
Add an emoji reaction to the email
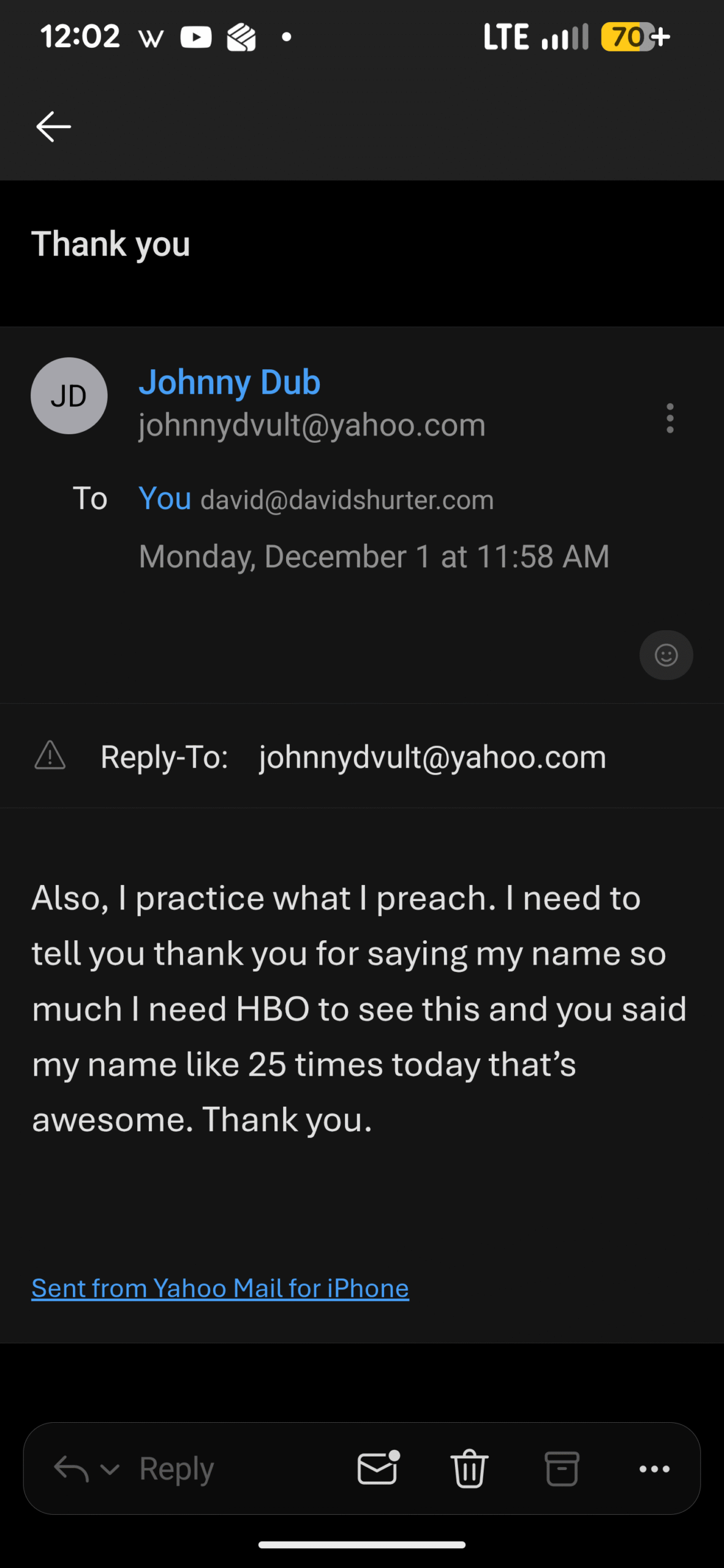pos(666,655)
